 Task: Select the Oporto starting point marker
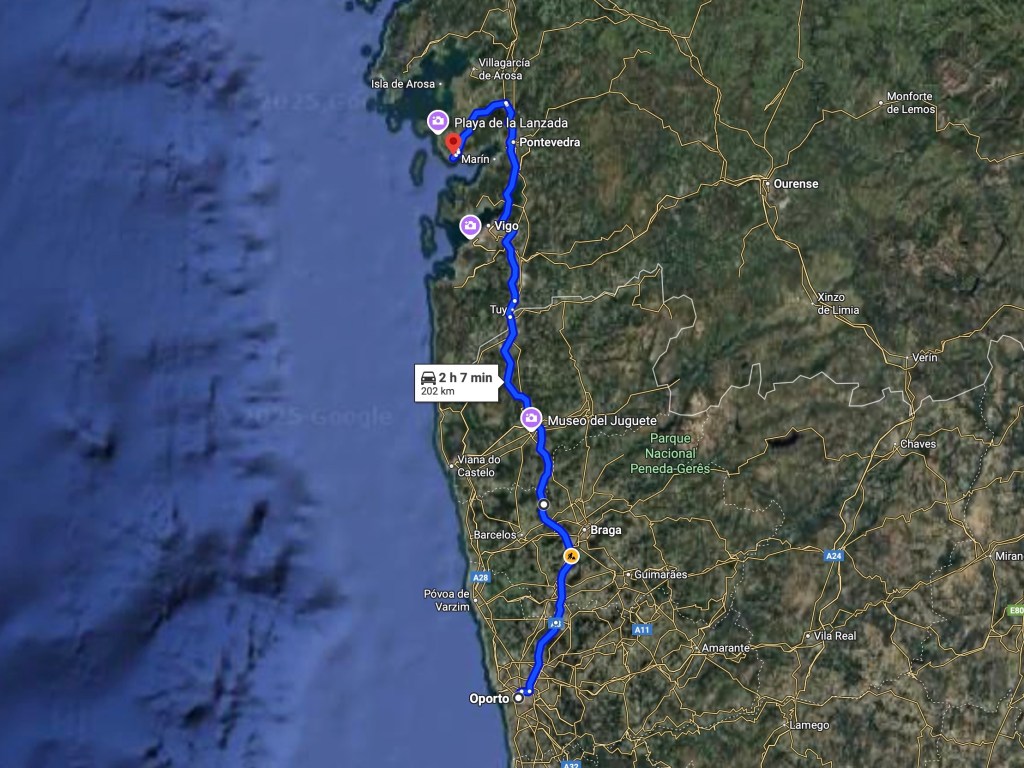point(519,698)
